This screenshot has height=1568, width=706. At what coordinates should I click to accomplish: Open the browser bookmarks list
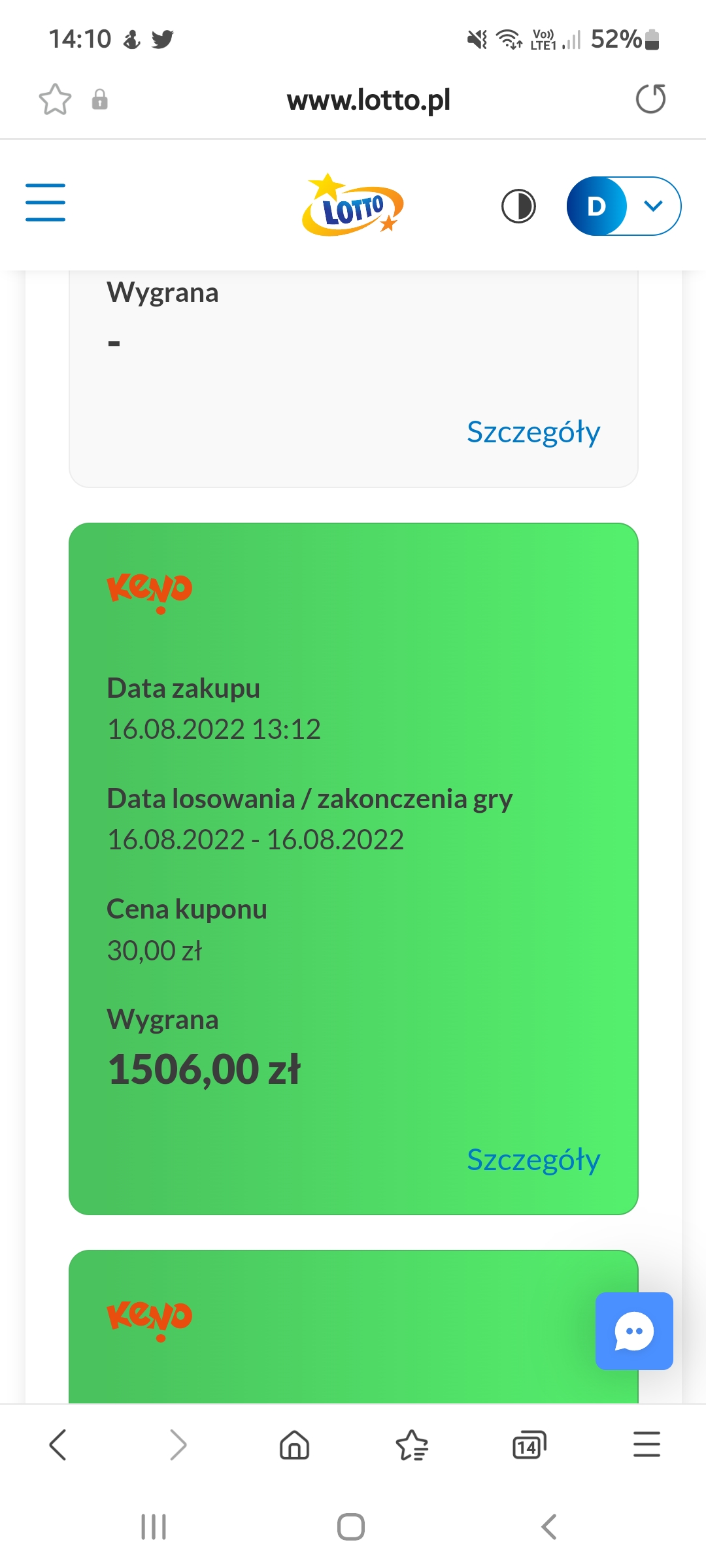412,1445
